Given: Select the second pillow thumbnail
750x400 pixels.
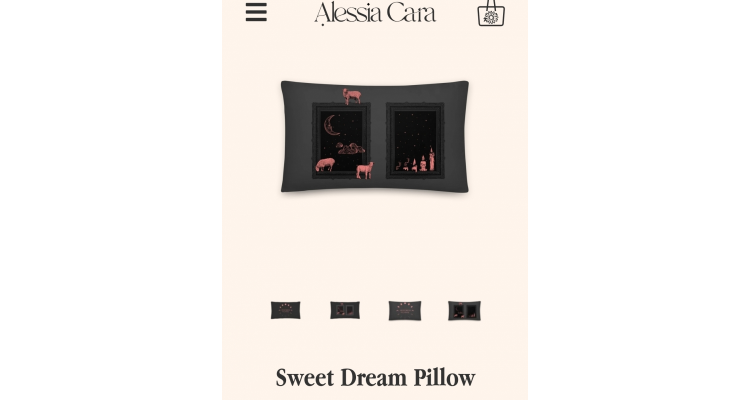Looking at the screenshot, I should coord(345,310).
